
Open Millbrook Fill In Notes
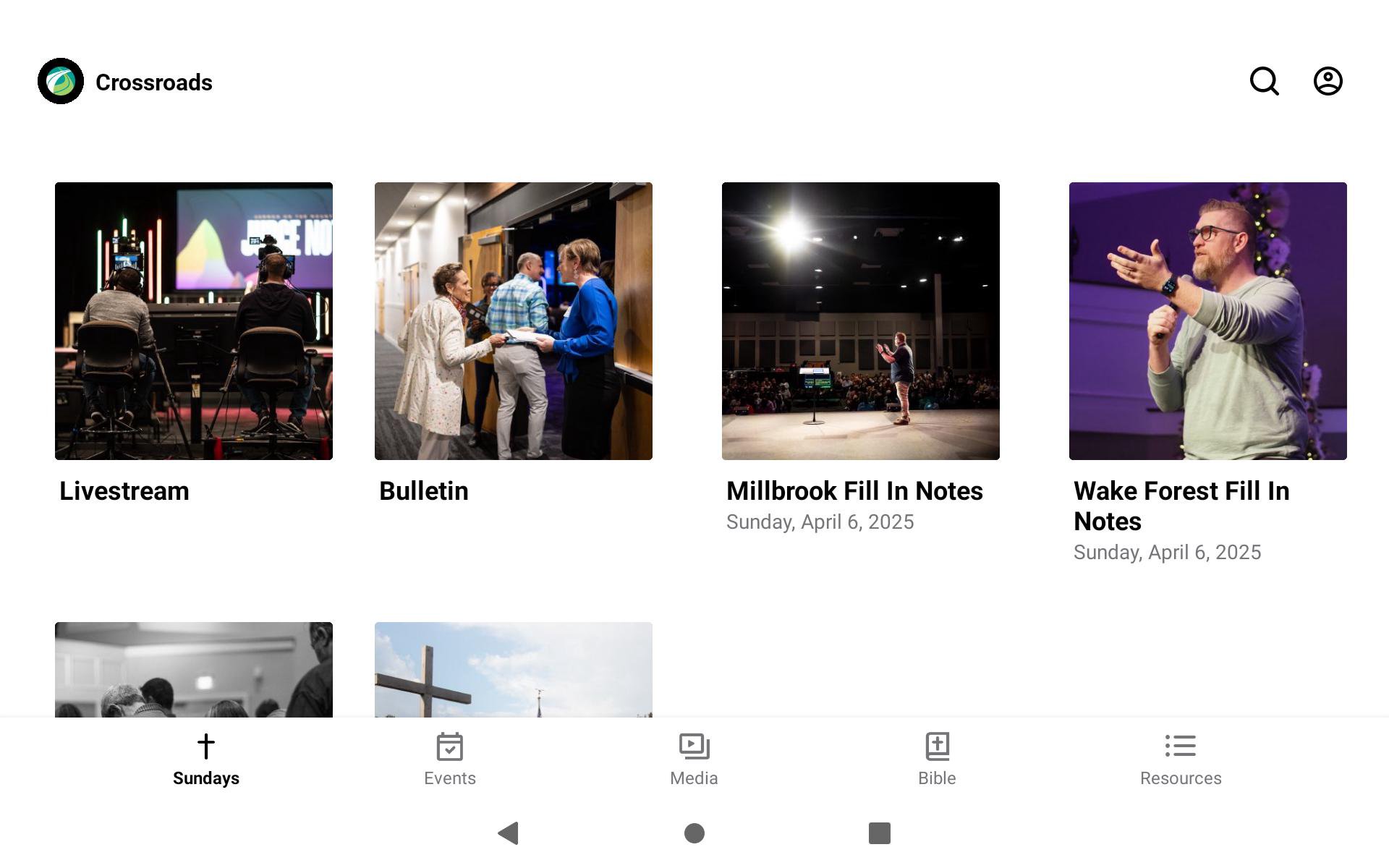tap(861, 321)
